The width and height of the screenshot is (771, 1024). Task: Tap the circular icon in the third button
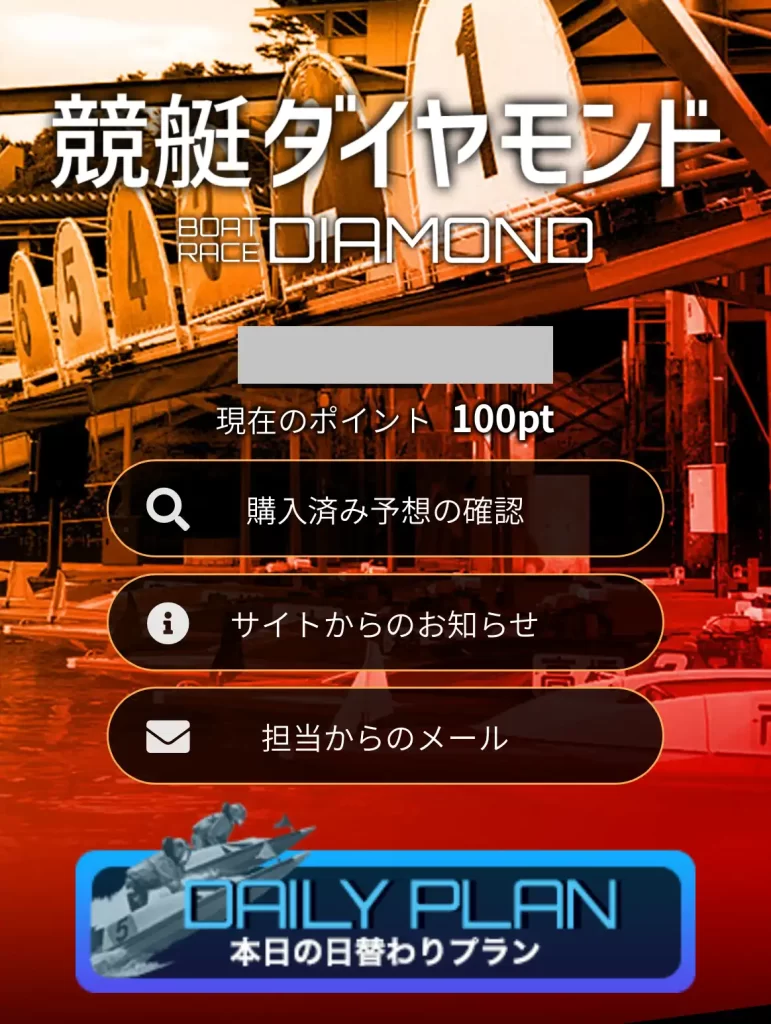tap(168, 737)
